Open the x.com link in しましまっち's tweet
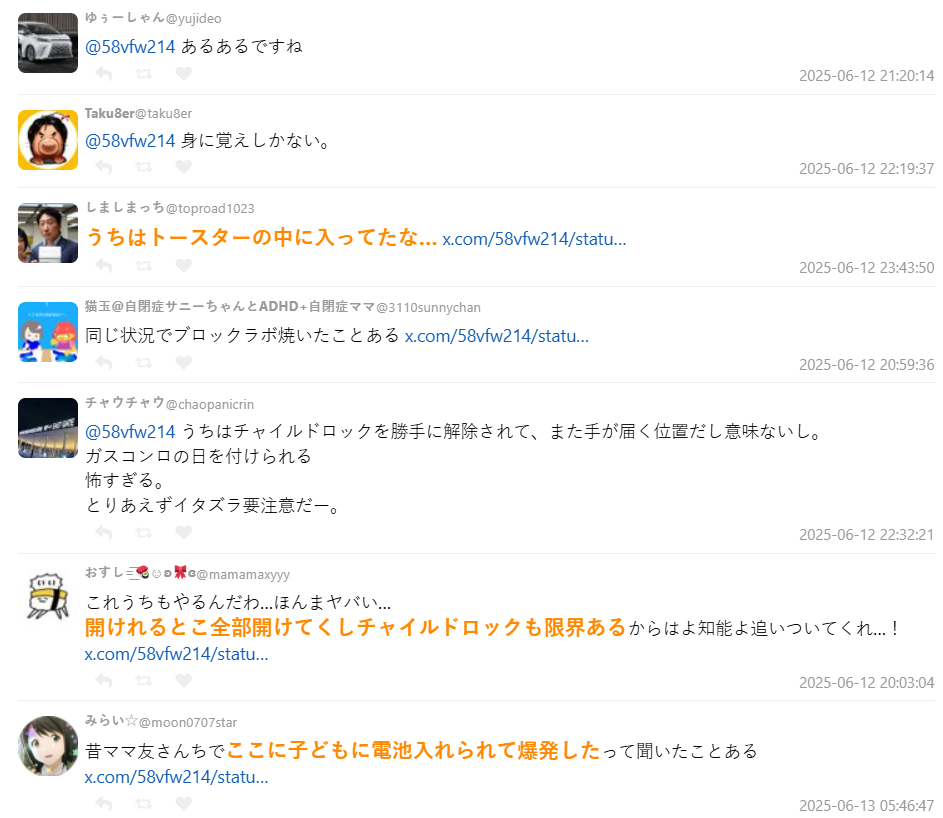Viewport: 943px width, 818px height. point(534,239)
